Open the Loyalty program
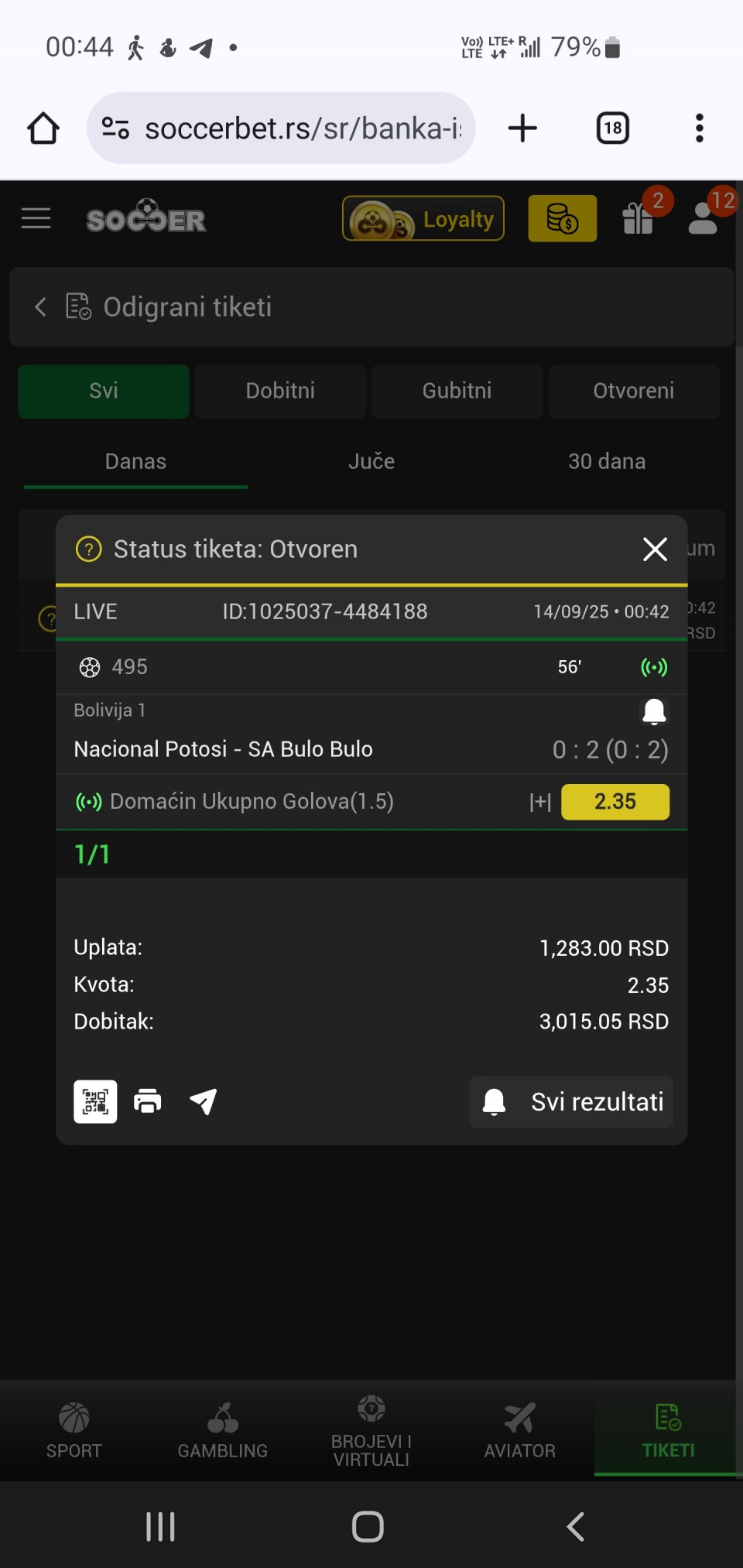 [x=423, y=219]
